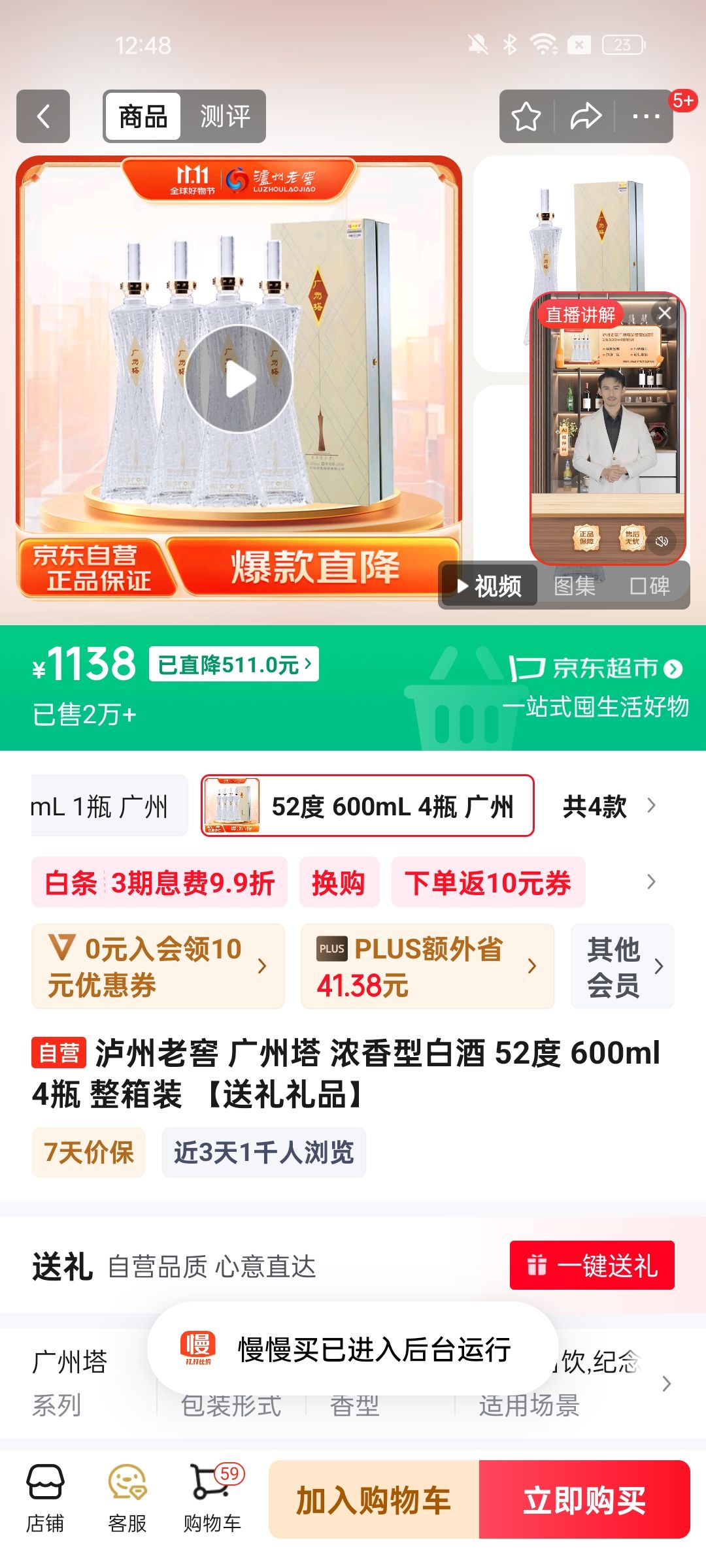Play the product video
The height and width of the screenshot is (1568, 706).
[x=242, y=379]
